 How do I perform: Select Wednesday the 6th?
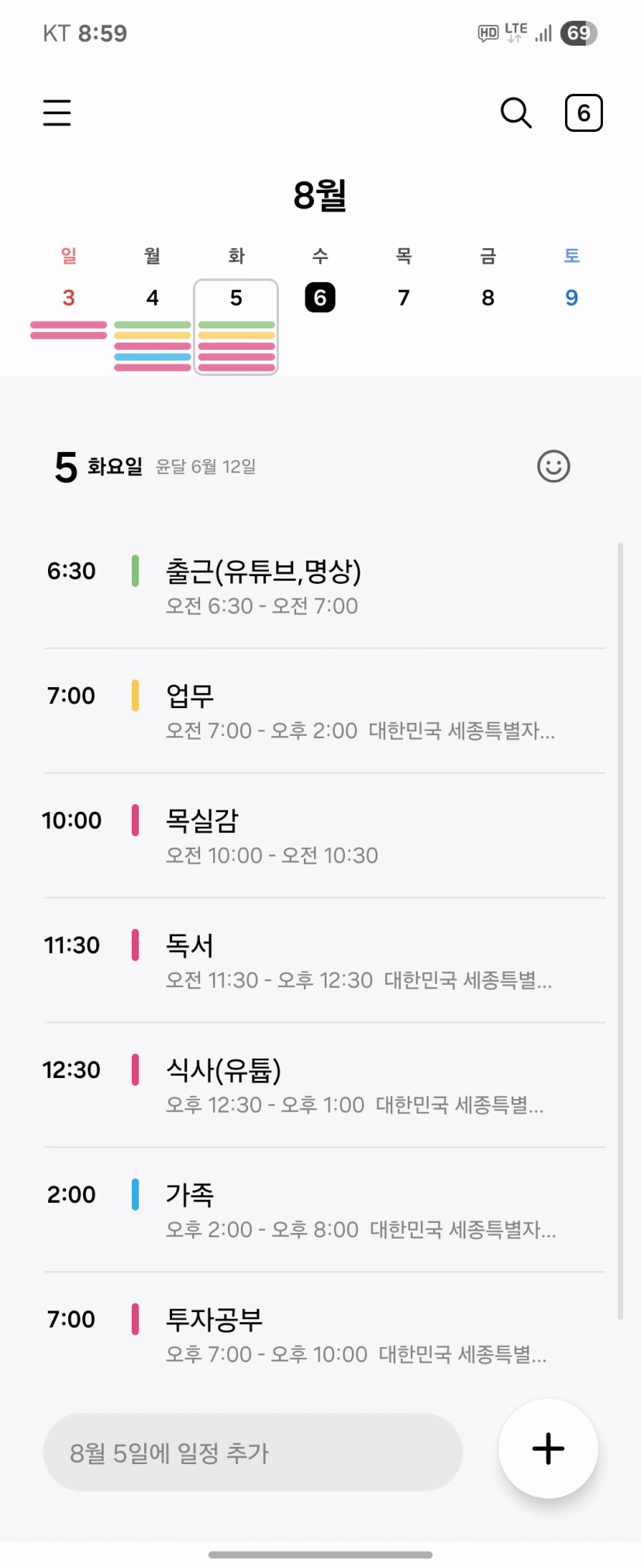(x=320, y=299)
